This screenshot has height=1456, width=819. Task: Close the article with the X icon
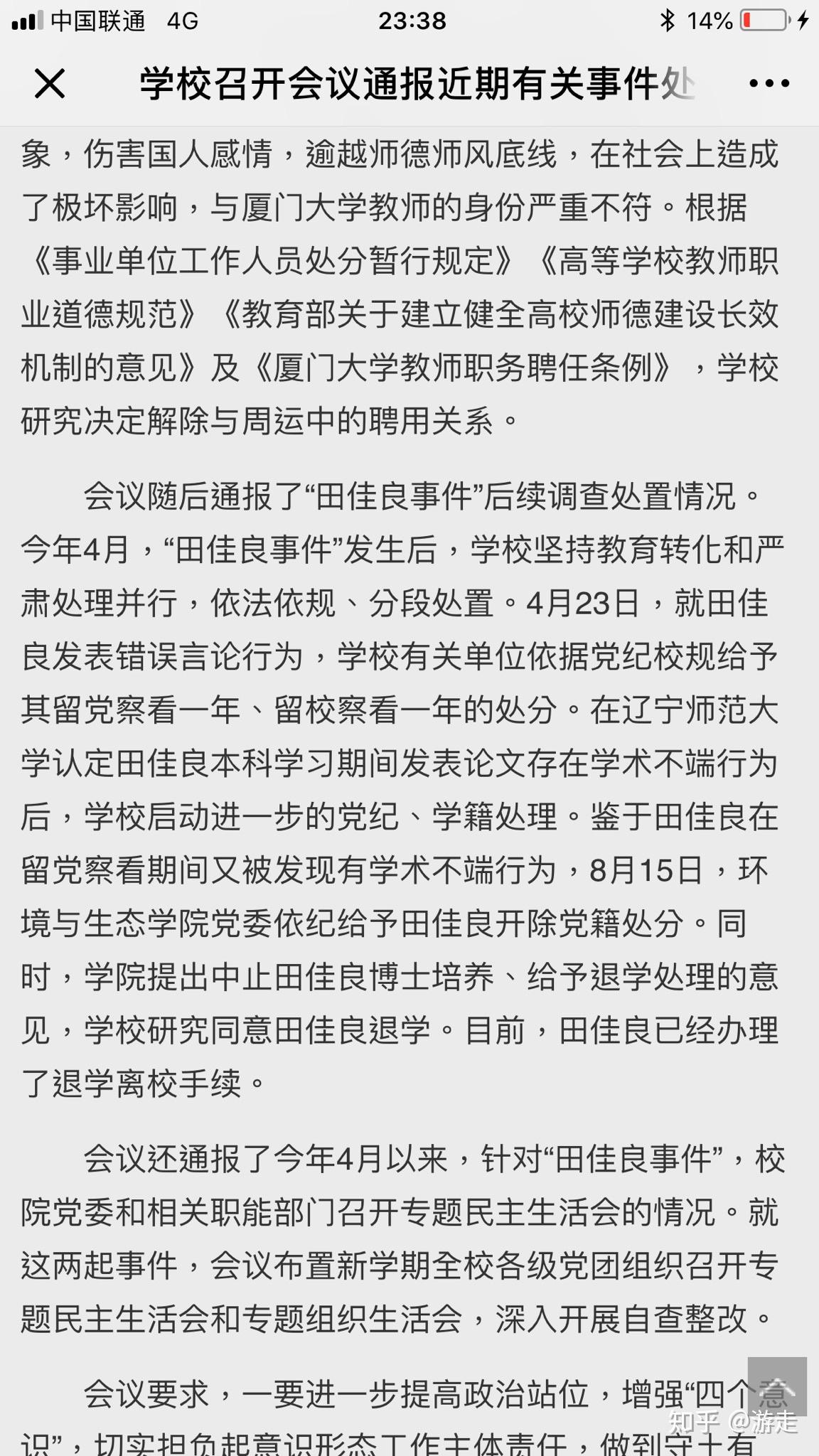[x=50, y=83]
